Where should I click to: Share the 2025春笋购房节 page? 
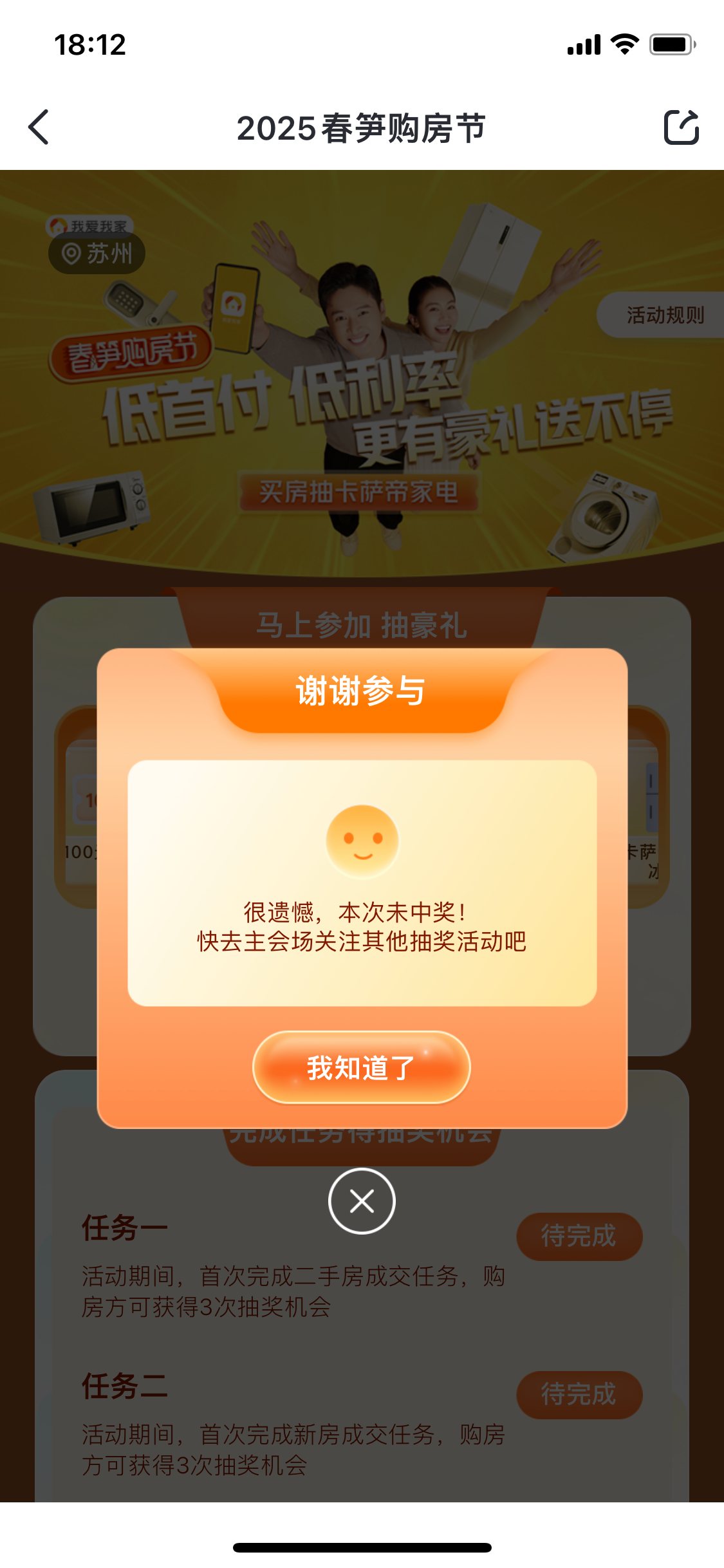681,127
